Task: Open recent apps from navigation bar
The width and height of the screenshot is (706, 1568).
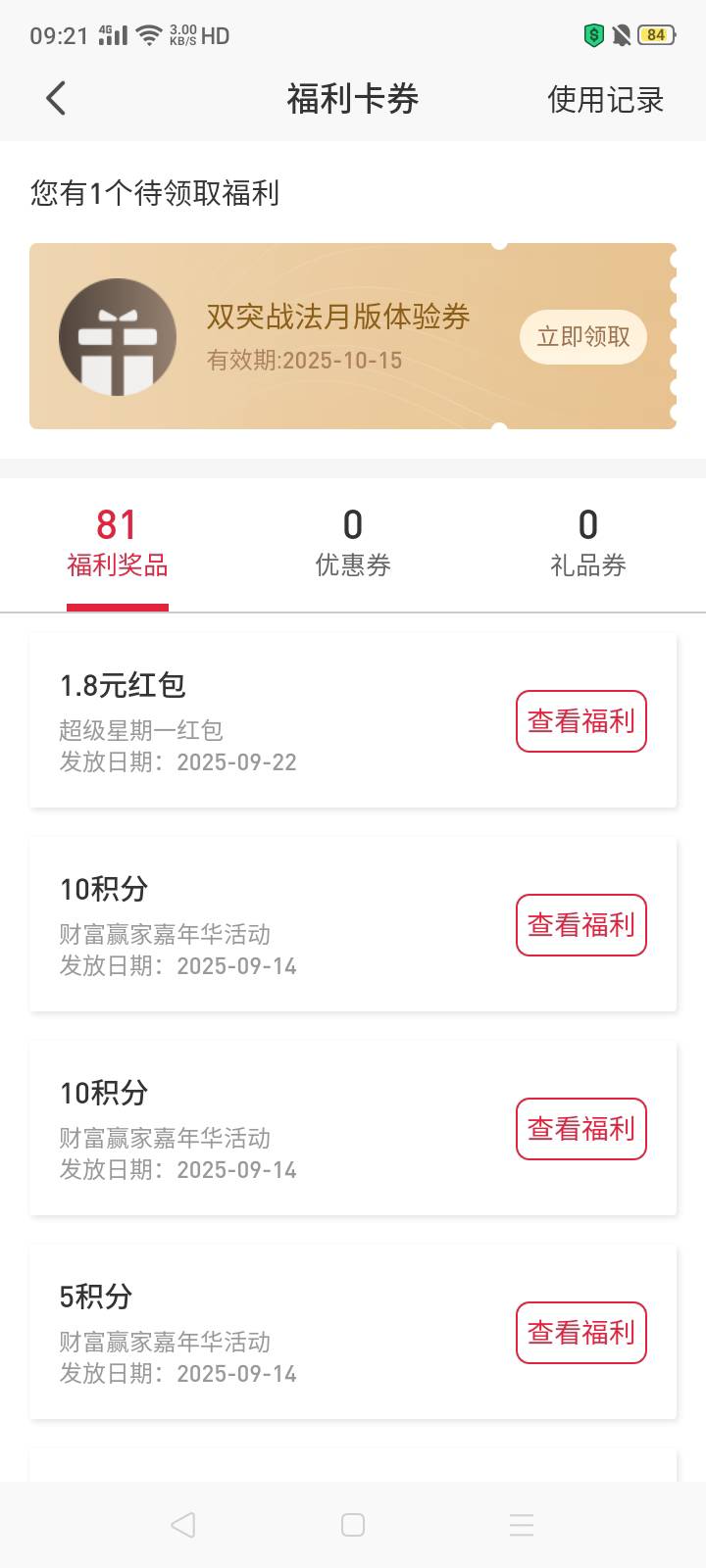Action: (x=522, y=1525)
